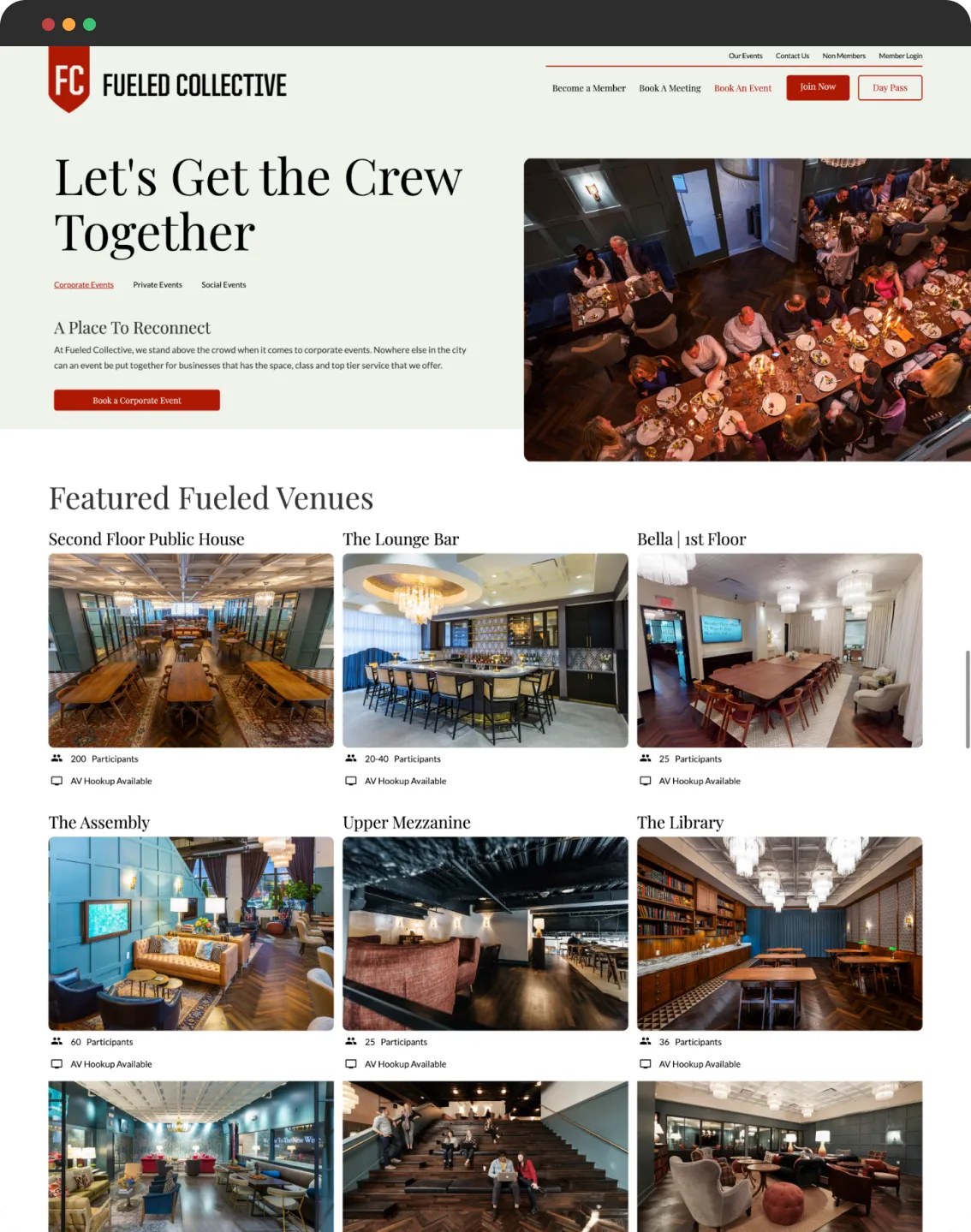Open The Library venue card
The height and width of the screenshot is (1232, 971).
[x=779, y=933]
